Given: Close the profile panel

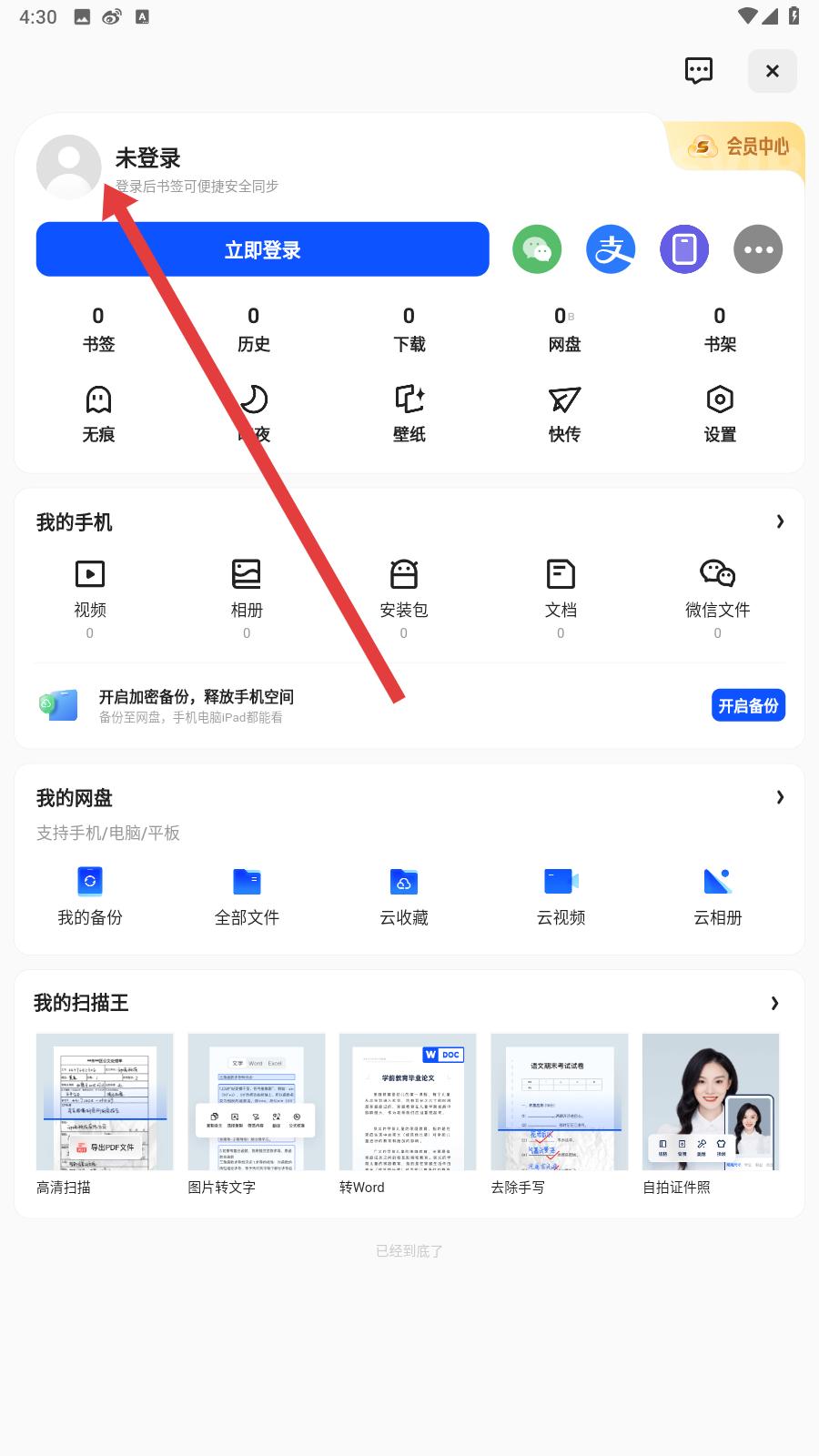Looking at the screenshot, I should tap(772, 71).
